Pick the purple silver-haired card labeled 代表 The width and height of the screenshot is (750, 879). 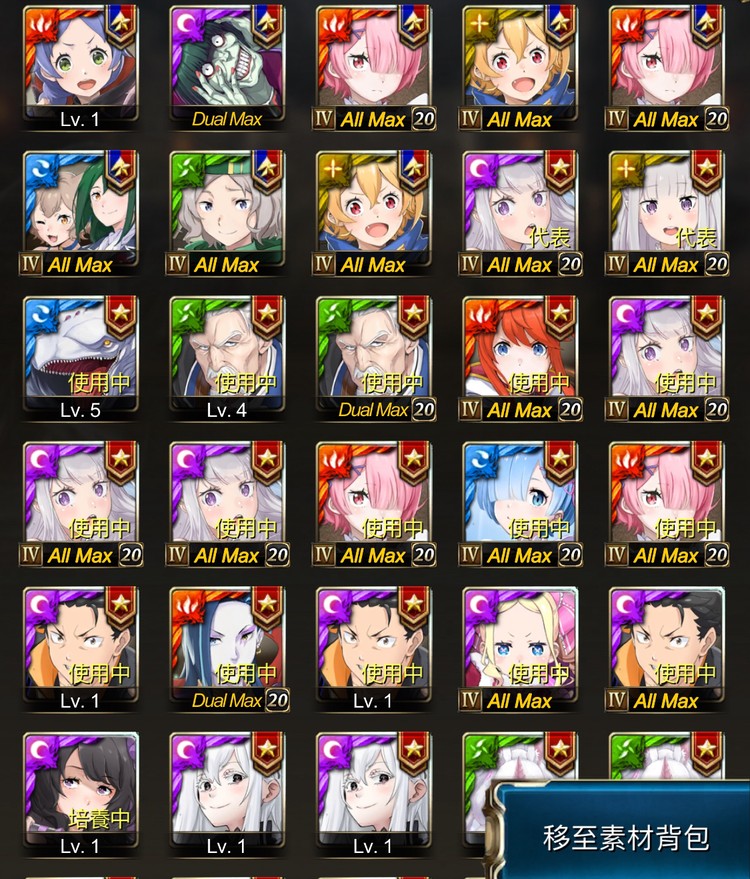[x=518, y=210]
